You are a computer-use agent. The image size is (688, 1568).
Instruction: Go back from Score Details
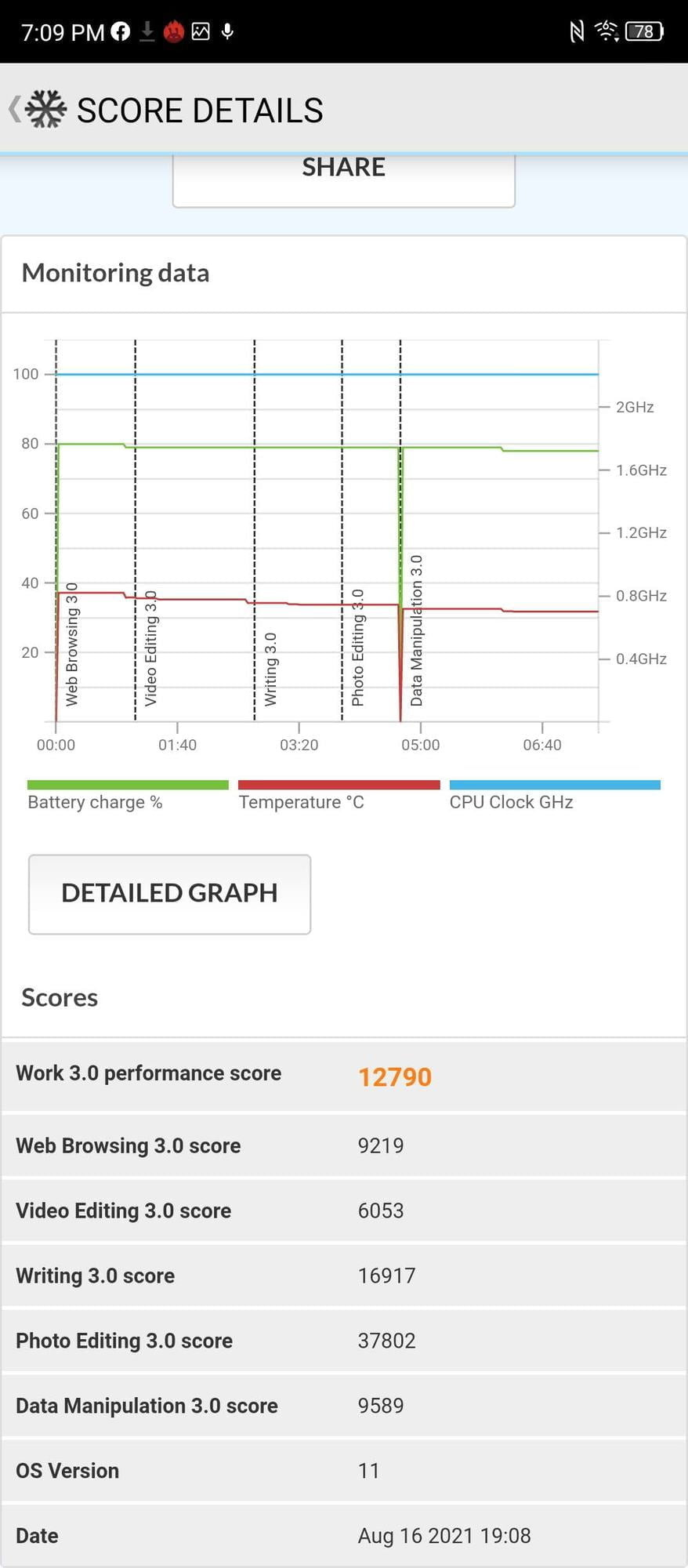16,109
